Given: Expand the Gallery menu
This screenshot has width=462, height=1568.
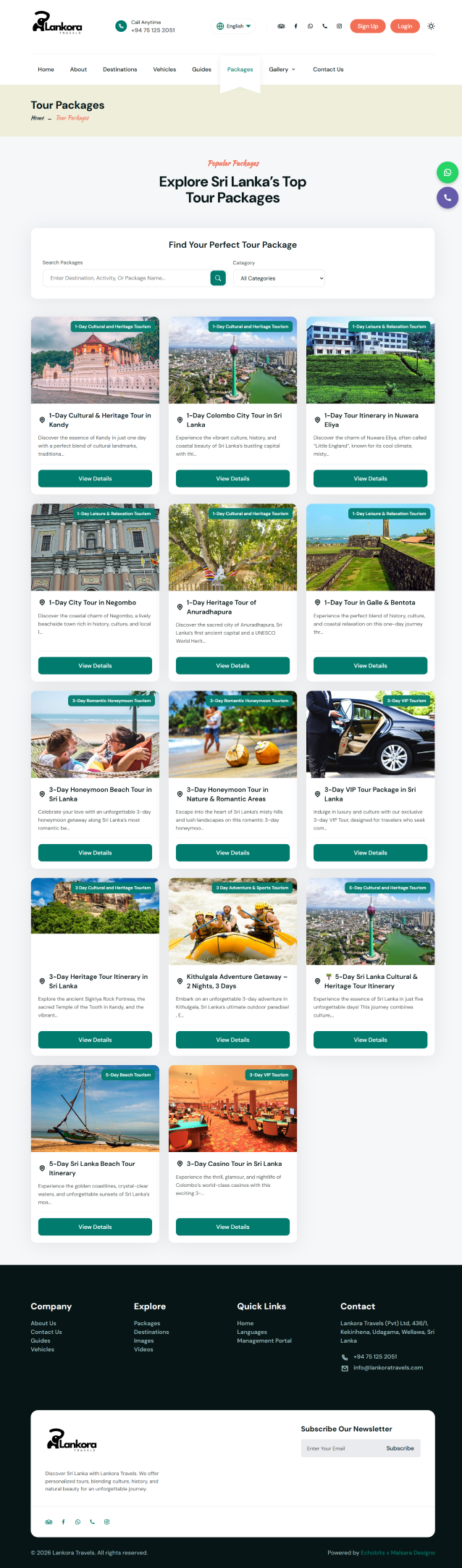Looking at the screenshot, I should coord(282,70).
